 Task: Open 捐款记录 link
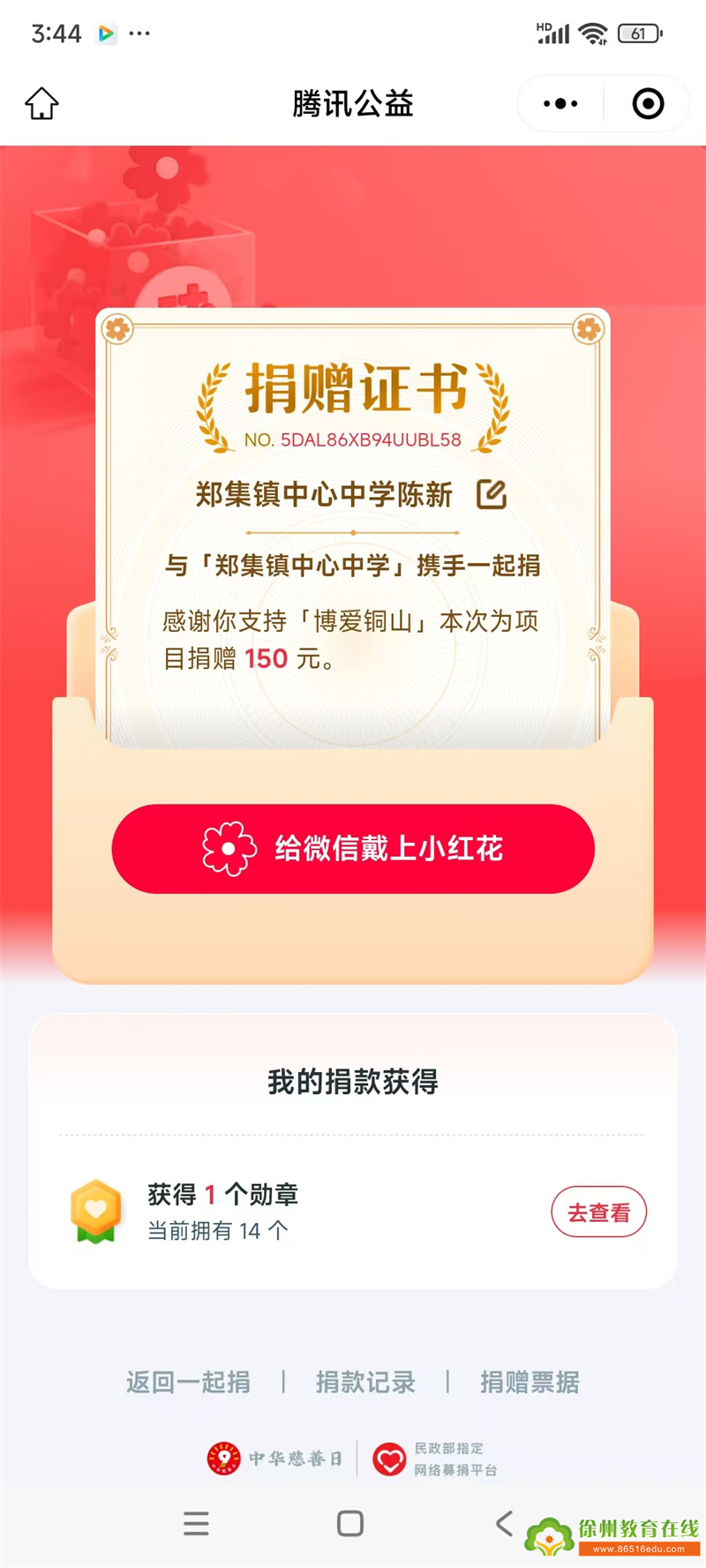[365, 1382]
